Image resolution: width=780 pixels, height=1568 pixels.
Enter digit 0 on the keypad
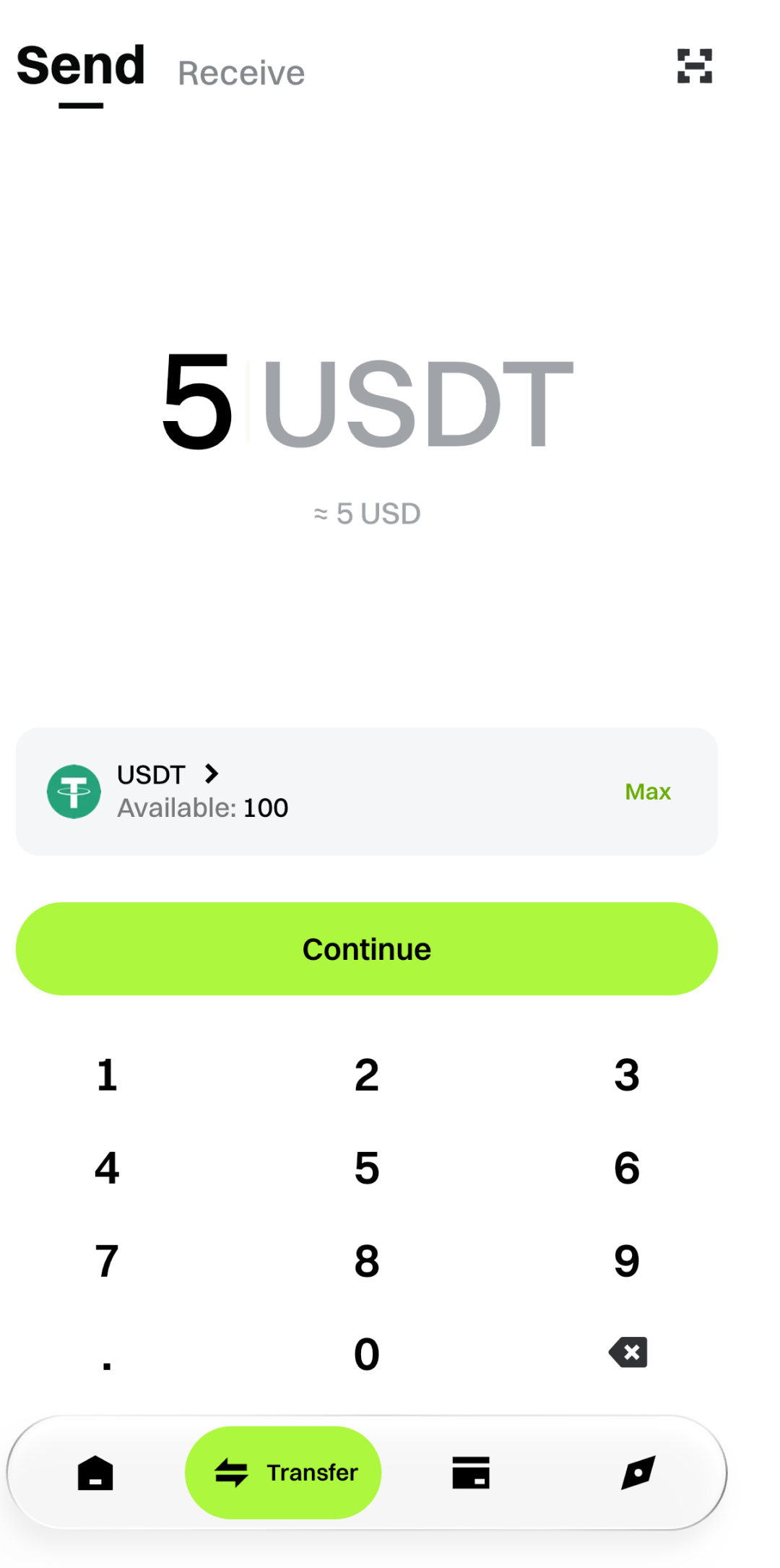[x=366, y=1353]
